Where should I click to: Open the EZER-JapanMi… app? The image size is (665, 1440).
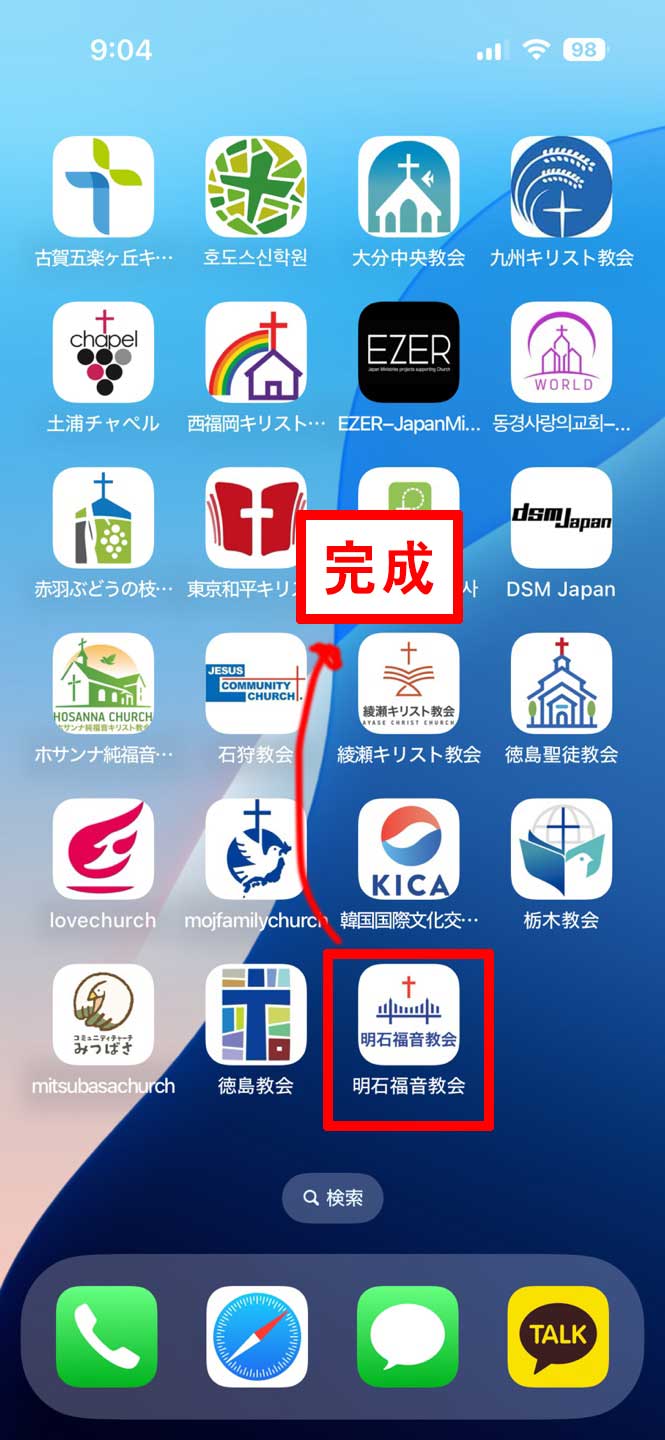(x=408, y=352)
